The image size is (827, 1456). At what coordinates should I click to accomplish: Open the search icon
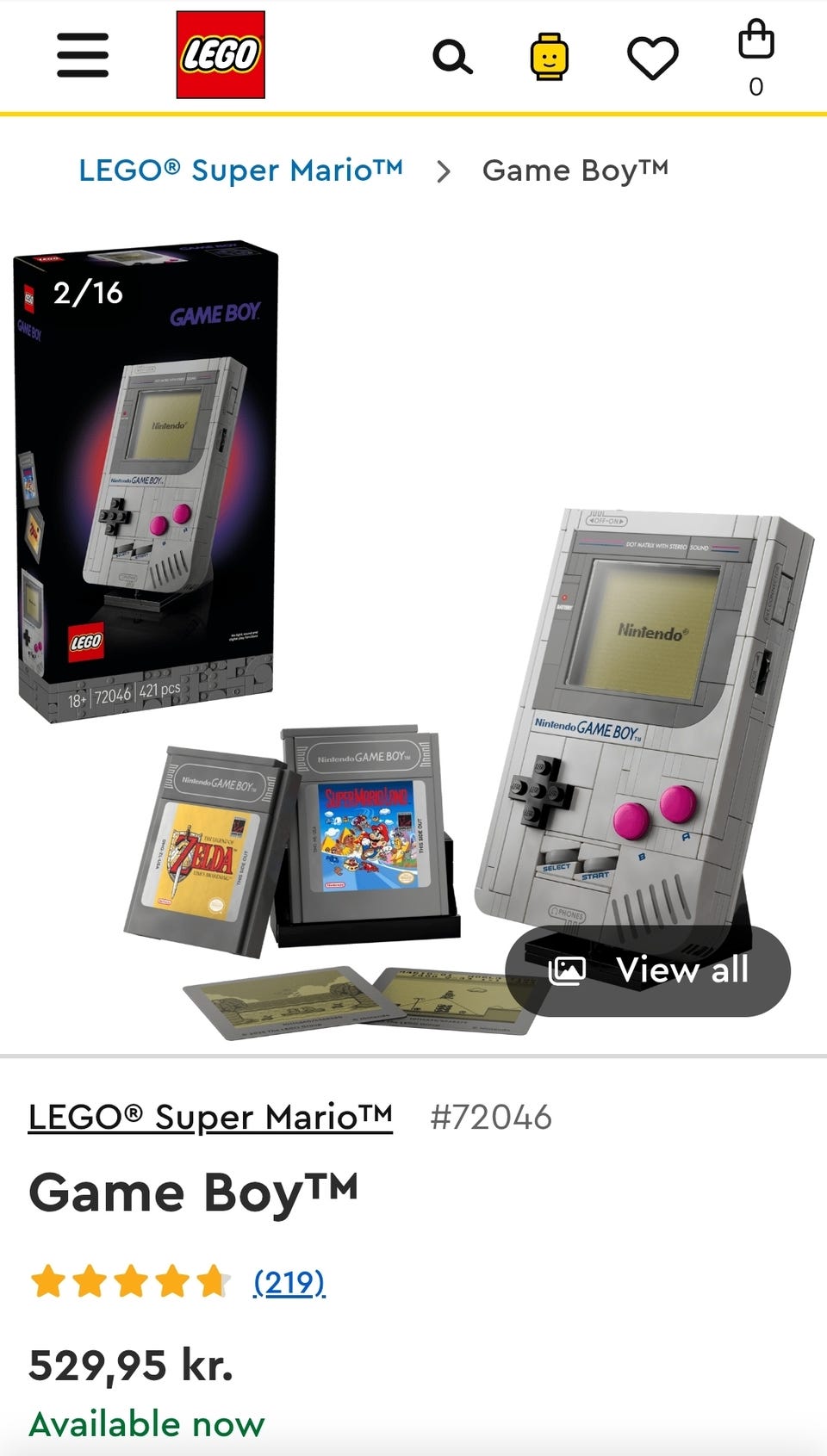452,58
